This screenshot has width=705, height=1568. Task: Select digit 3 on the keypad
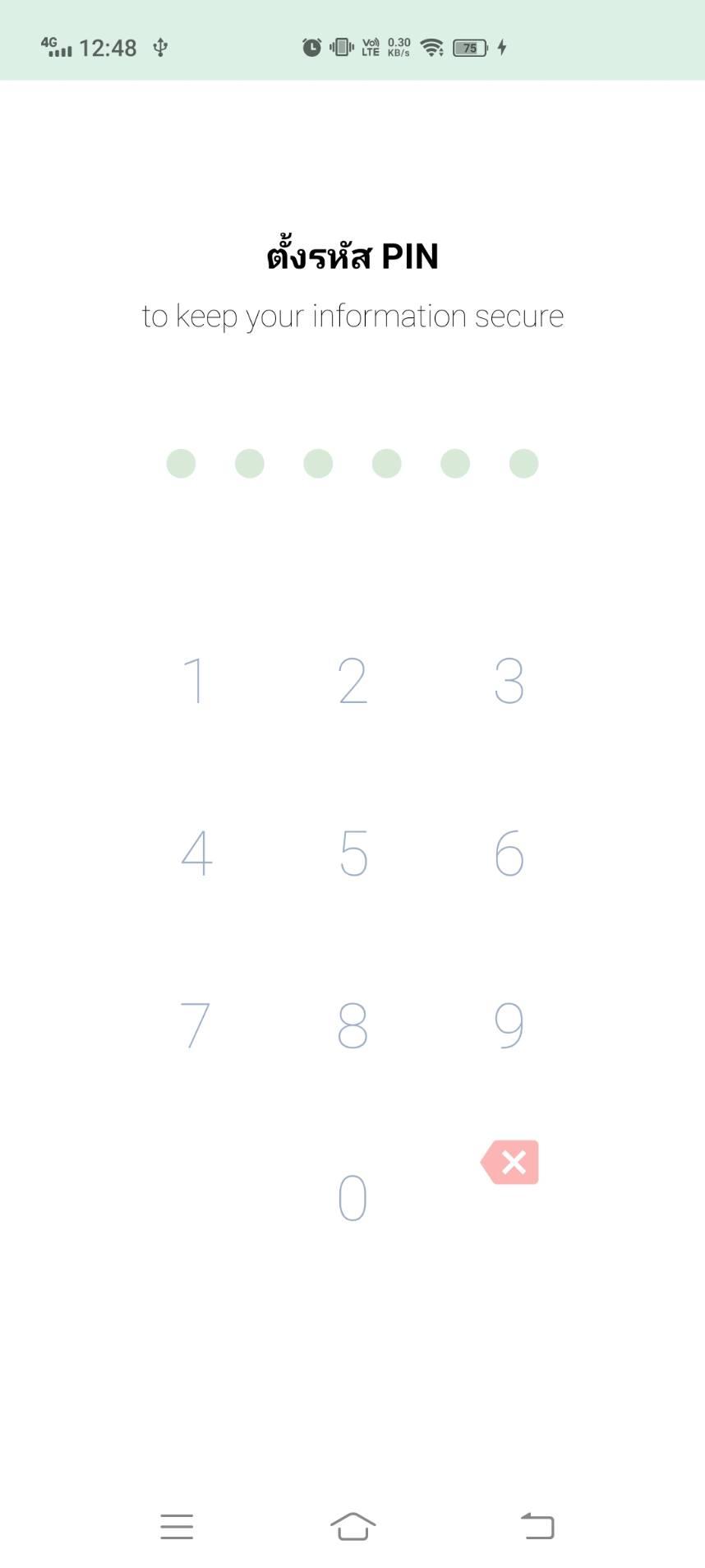click(x=509, y=681)
